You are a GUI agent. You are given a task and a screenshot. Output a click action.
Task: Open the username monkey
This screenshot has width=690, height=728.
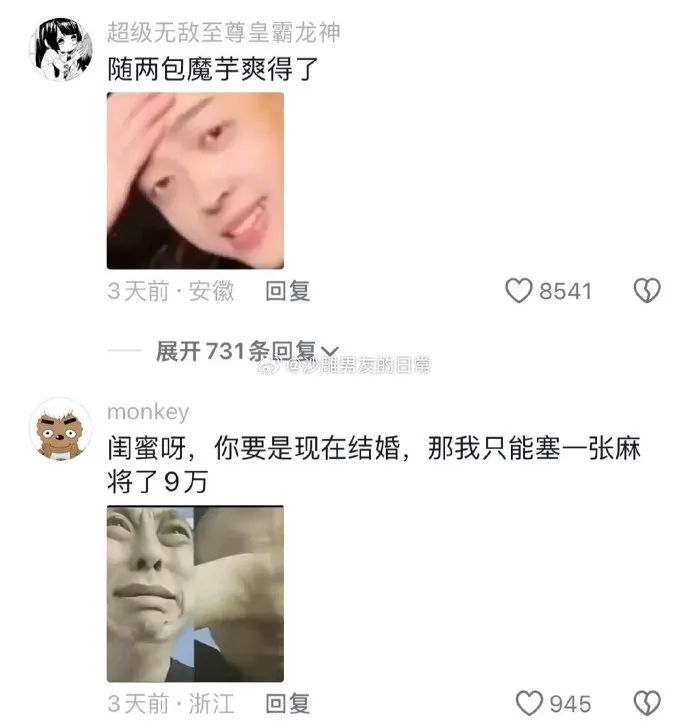(x=147, y=412)
